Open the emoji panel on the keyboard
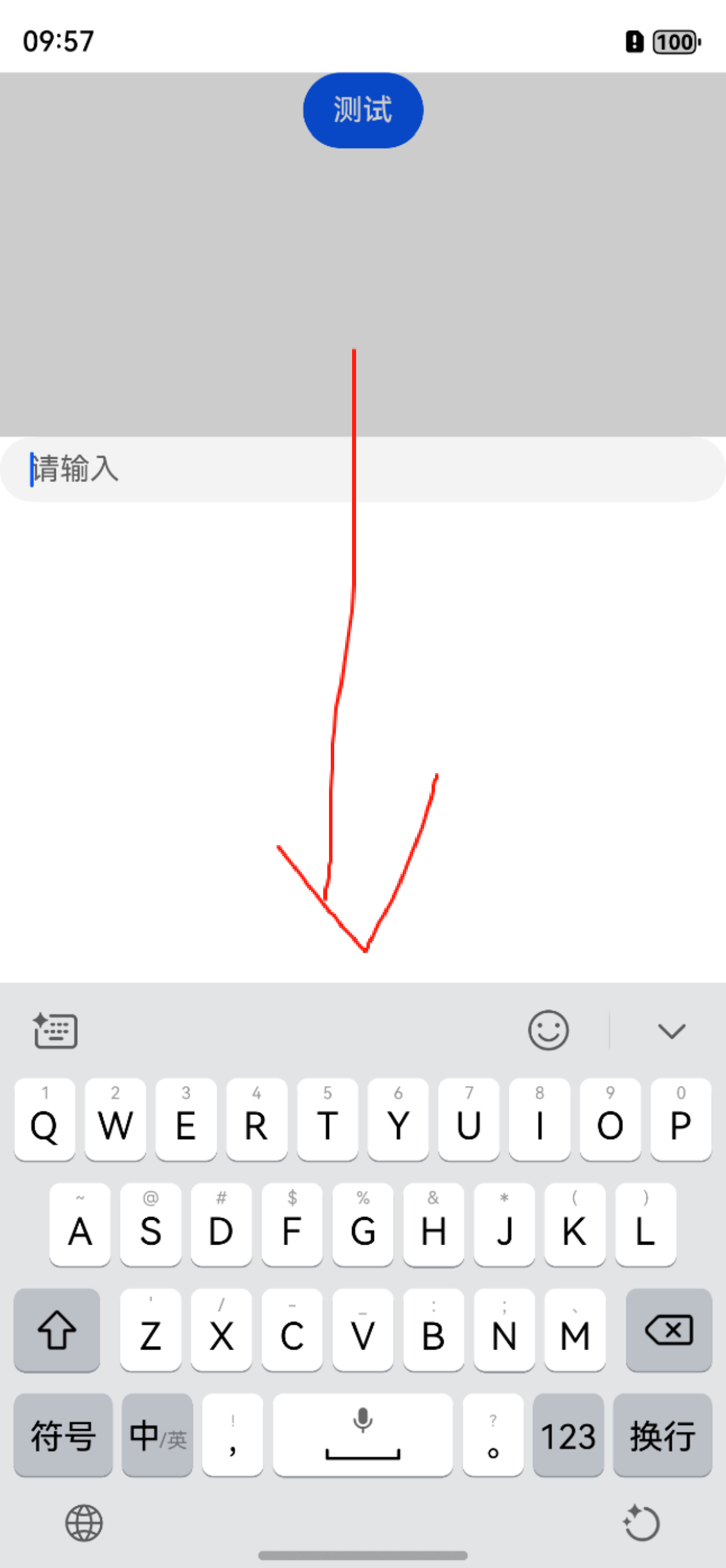The width and height of the screenshot is (726, 1568). (x=548, y=1031)
